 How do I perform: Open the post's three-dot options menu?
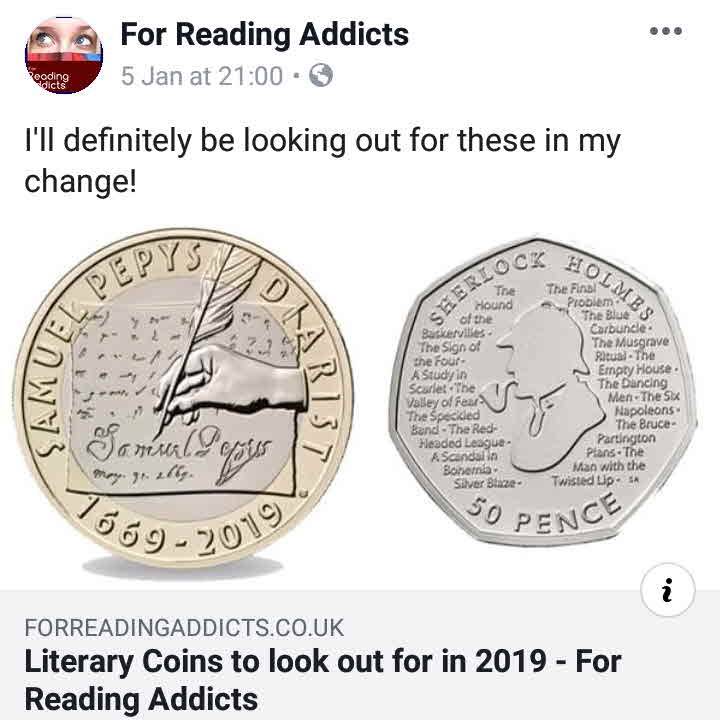tap(665, 32)
